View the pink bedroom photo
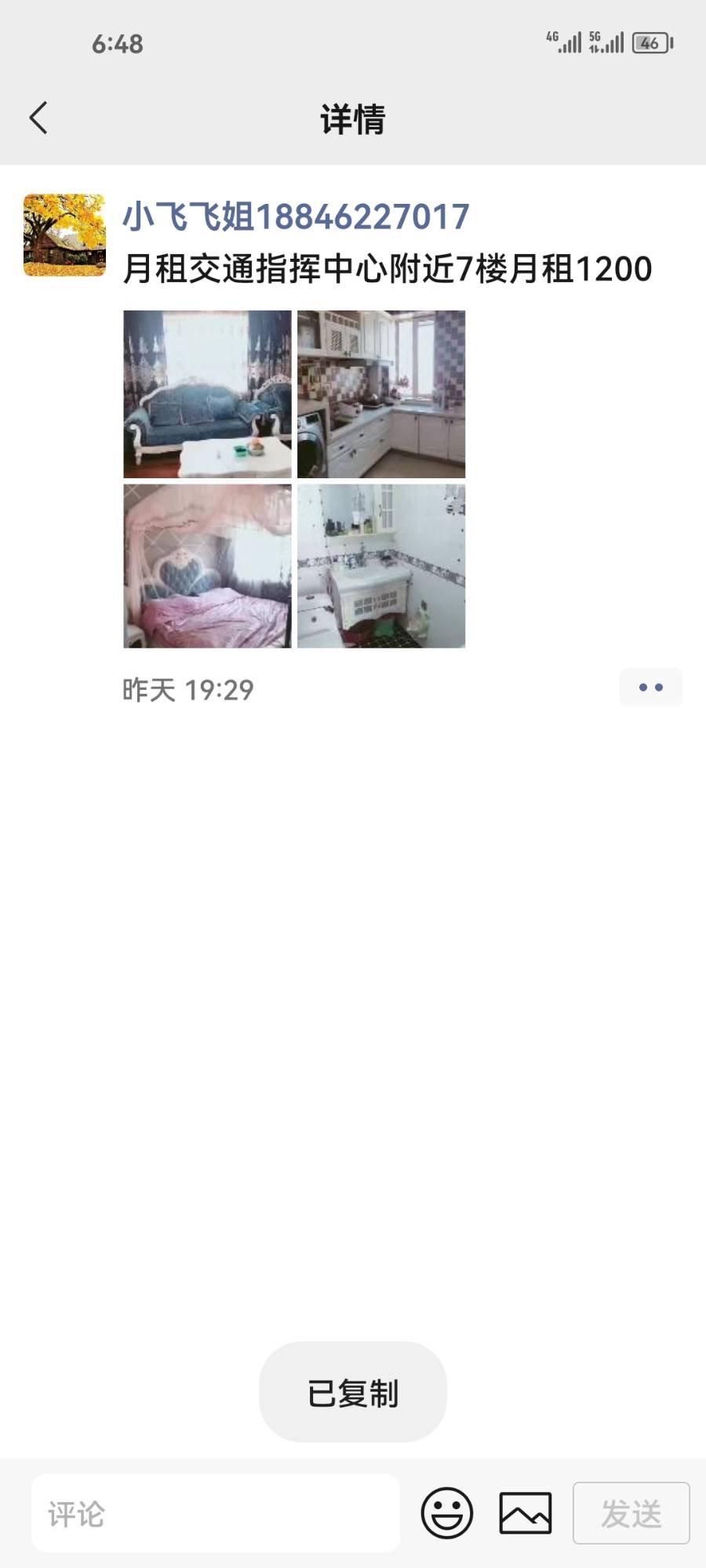 click(207, 566)
